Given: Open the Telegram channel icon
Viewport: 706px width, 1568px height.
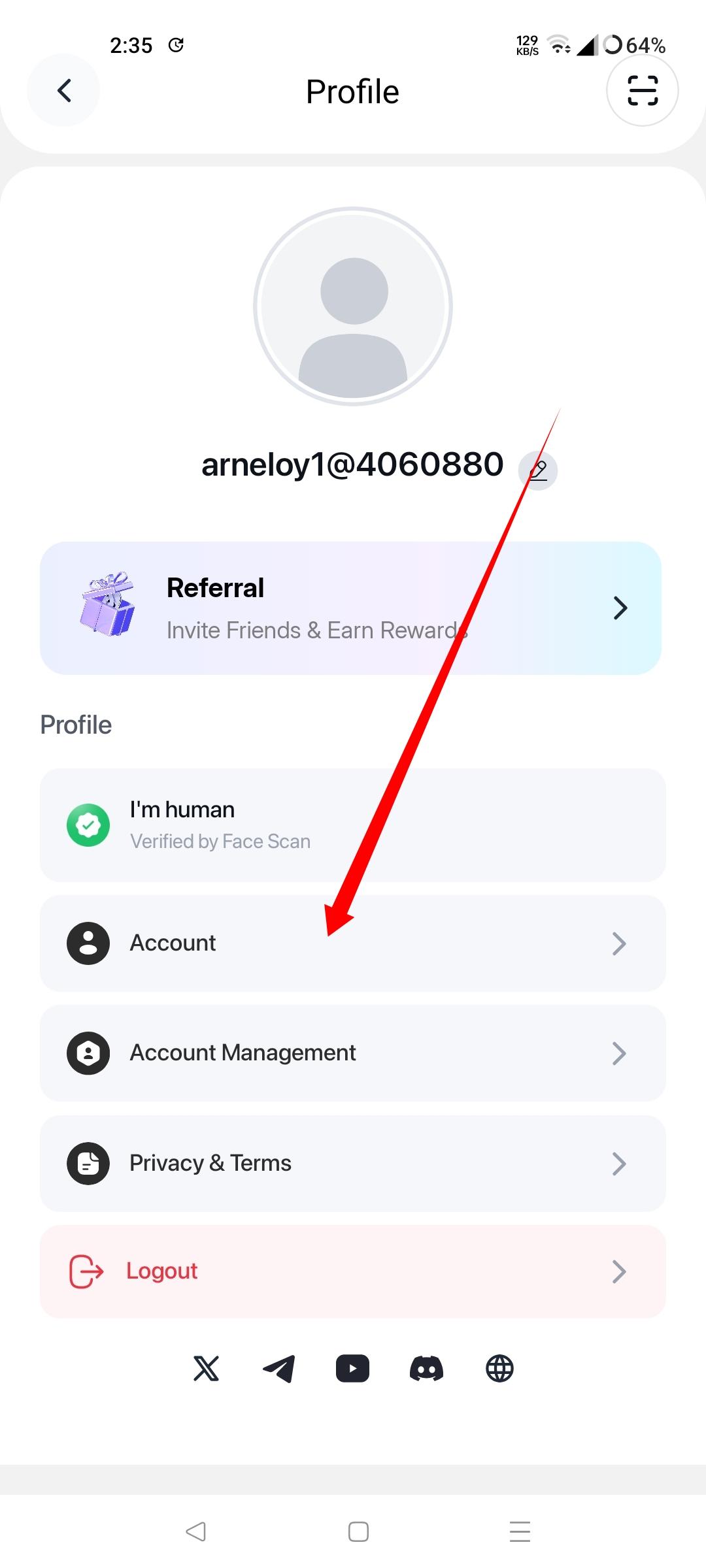Looking at the screenshot, I should coord(279,1368).
